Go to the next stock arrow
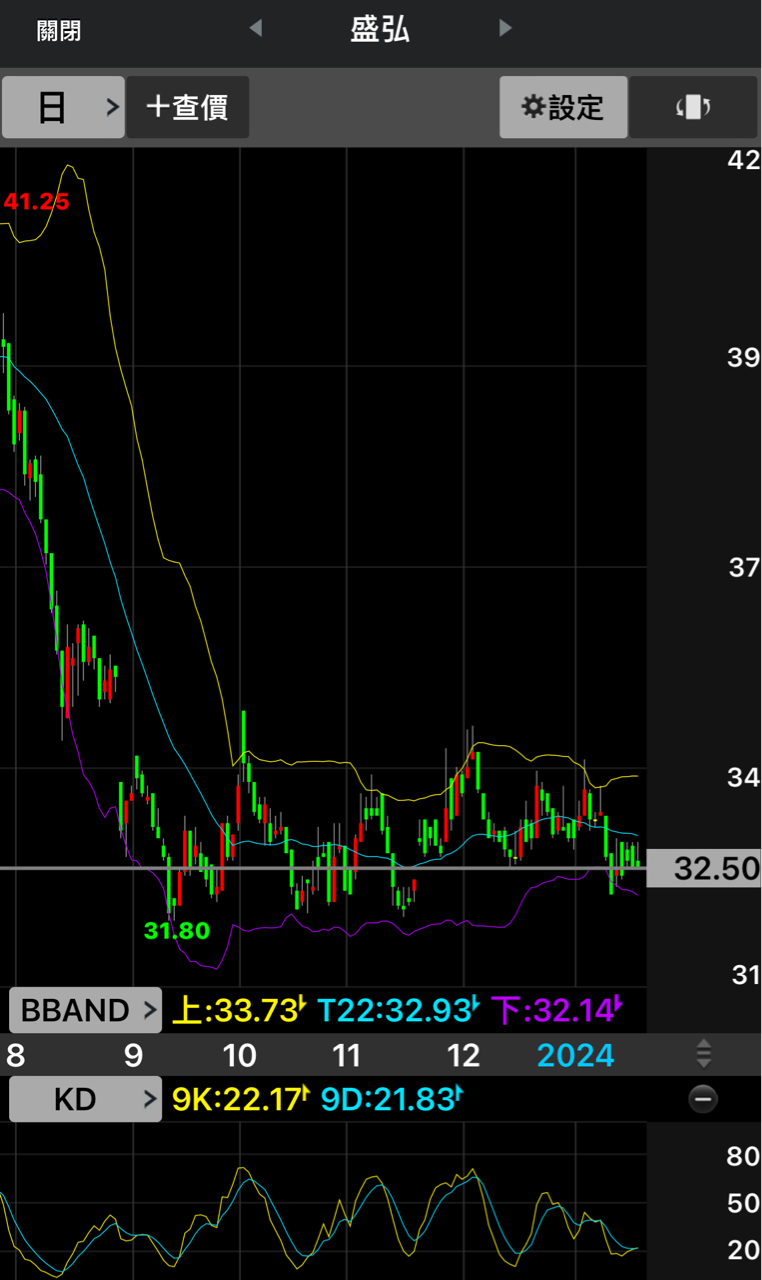The image size is (762, 1280). click(x=505, y=28)
